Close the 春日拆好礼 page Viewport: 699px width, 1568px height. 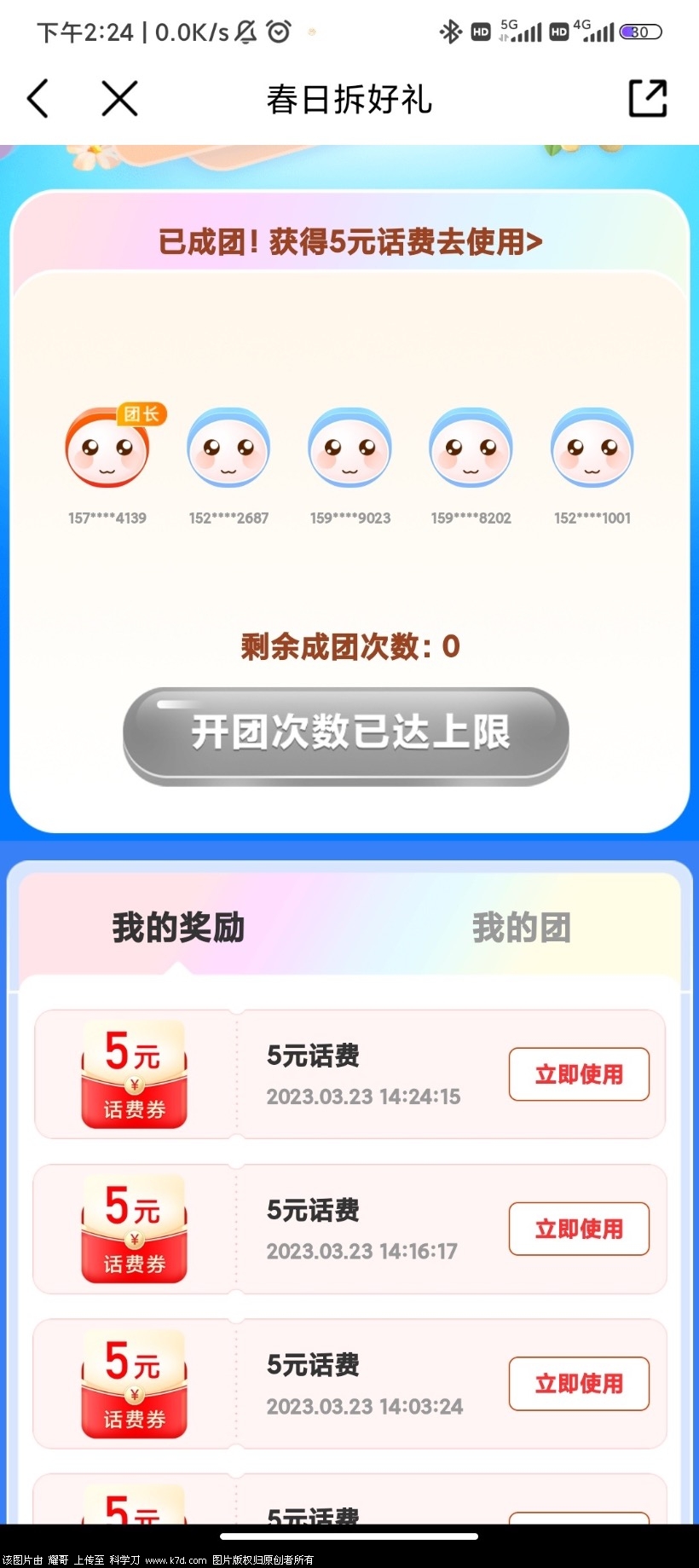pyautogui.click(x=119, y=99)
